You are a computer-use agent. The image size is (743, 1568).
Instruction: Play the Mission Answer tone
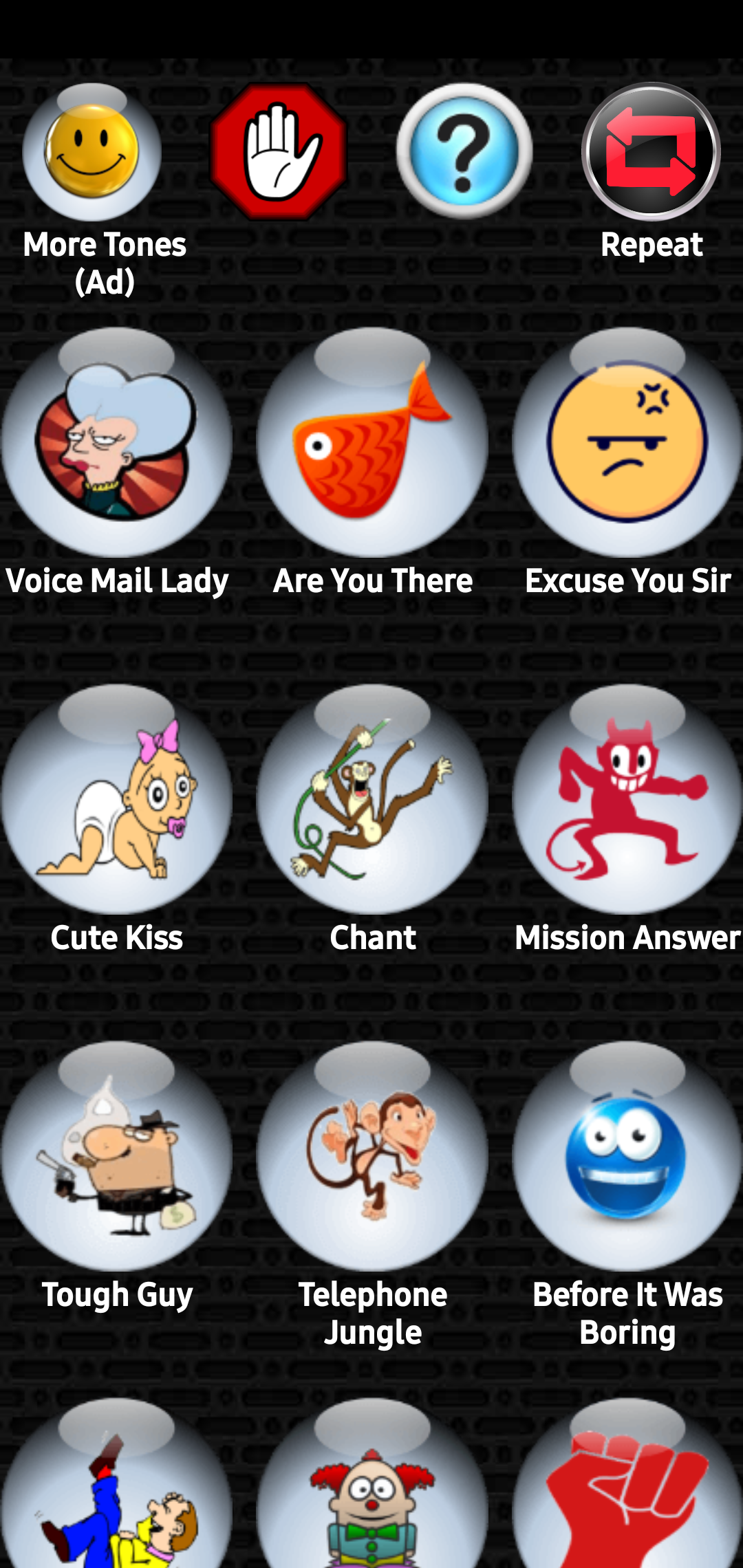(627, 800)
